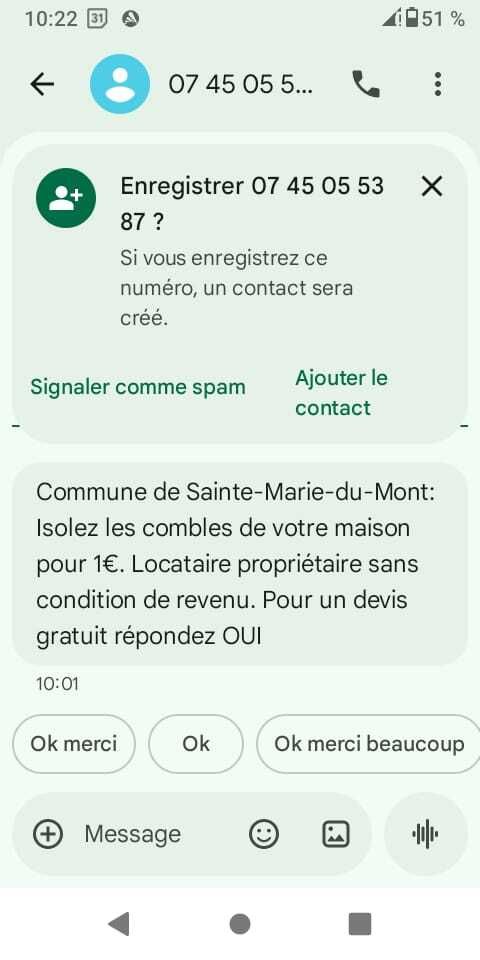Focus the Message text field

click(x=159, y=834)
